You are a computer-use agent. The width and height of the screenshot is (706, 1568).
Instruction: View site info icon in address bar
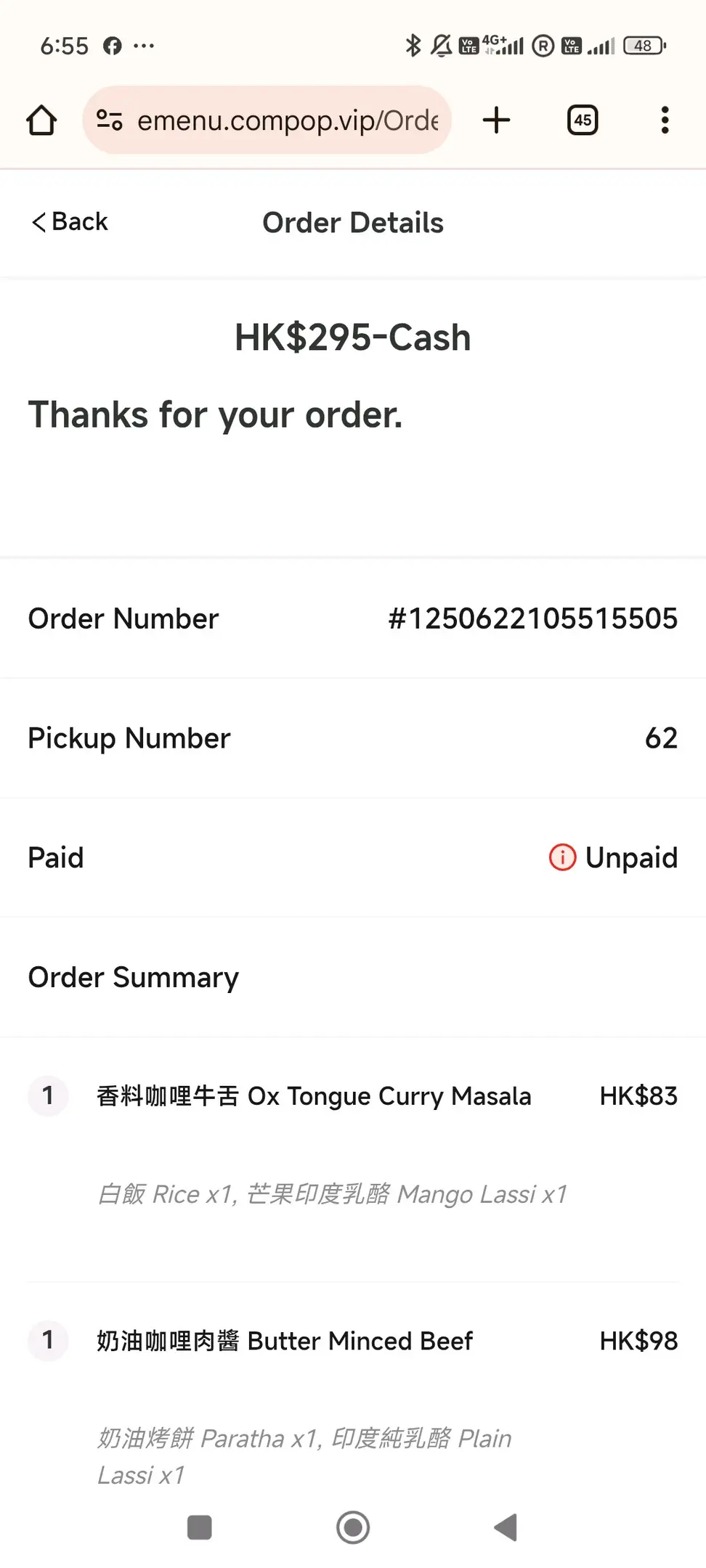(110, 121)
